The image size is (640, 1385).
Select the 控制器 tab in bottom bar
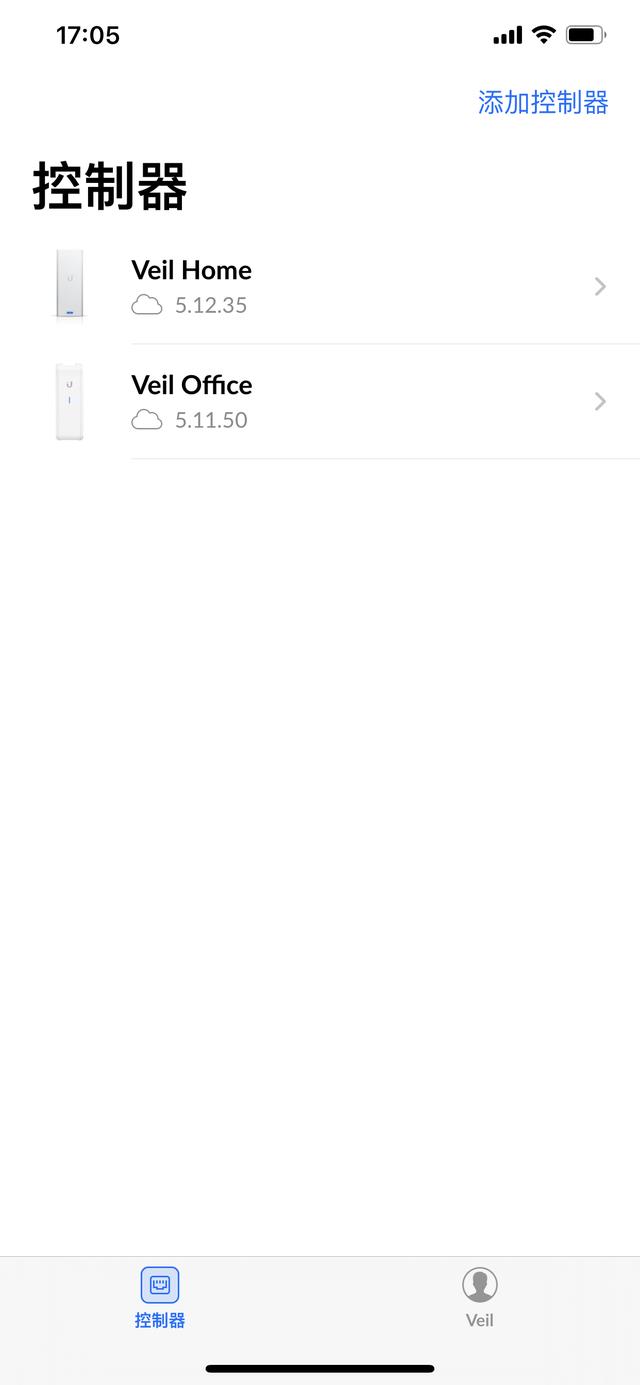point(160,1298)
